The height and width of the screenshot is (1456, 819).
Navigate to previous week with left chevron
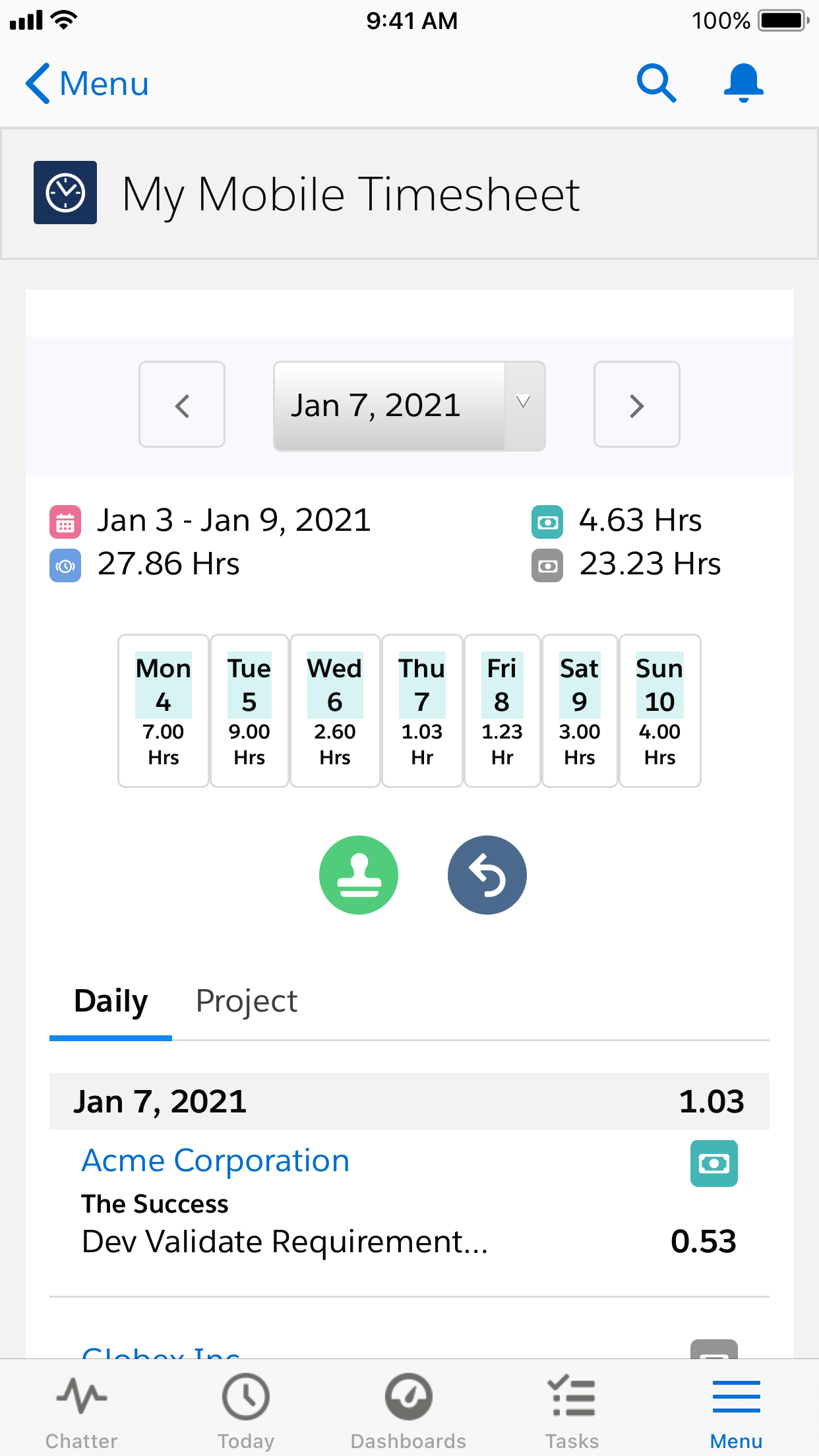(182, 405)
